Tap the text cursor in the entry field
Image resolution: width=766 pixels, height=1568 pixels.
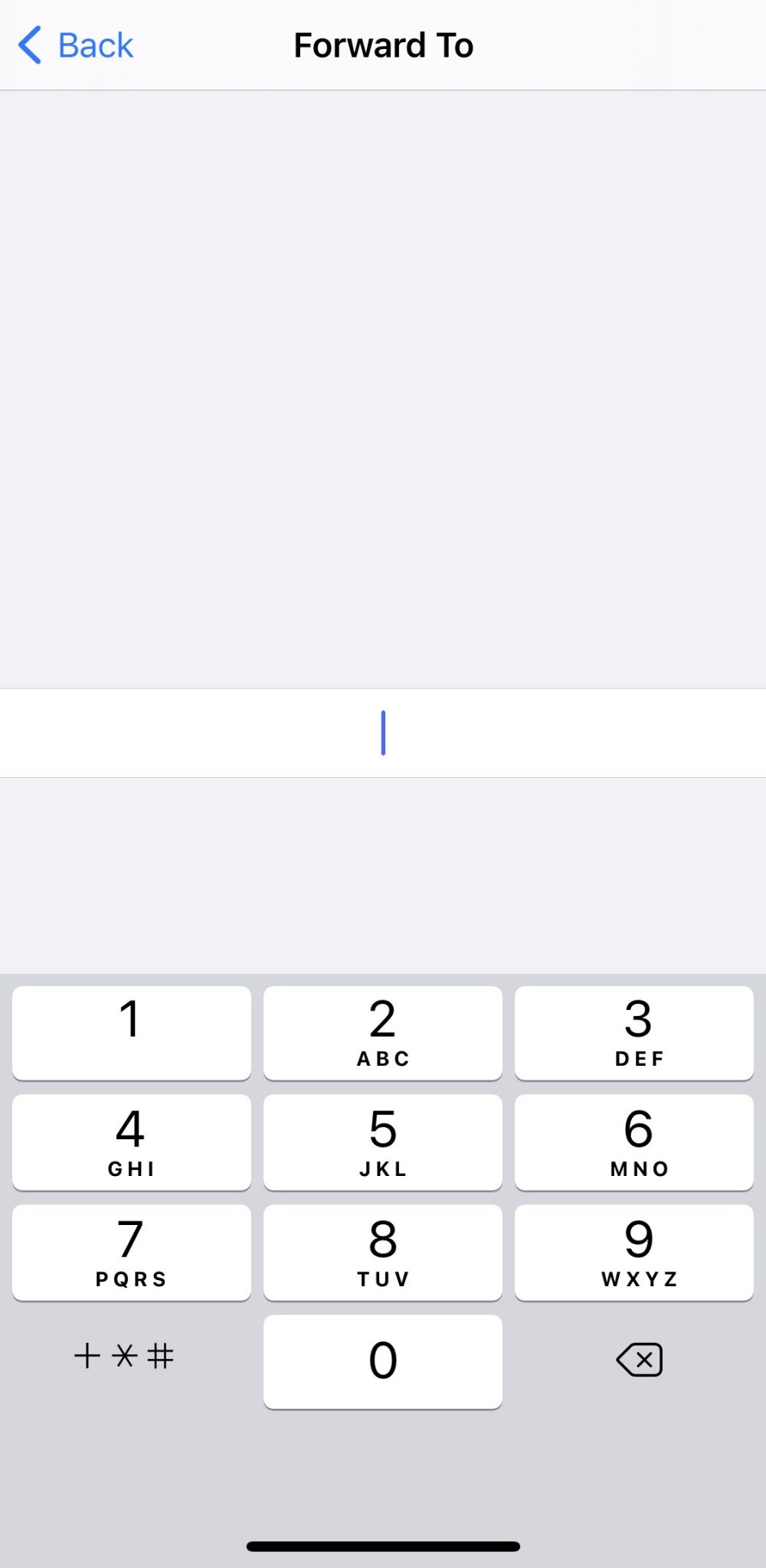tap(384, 732)
